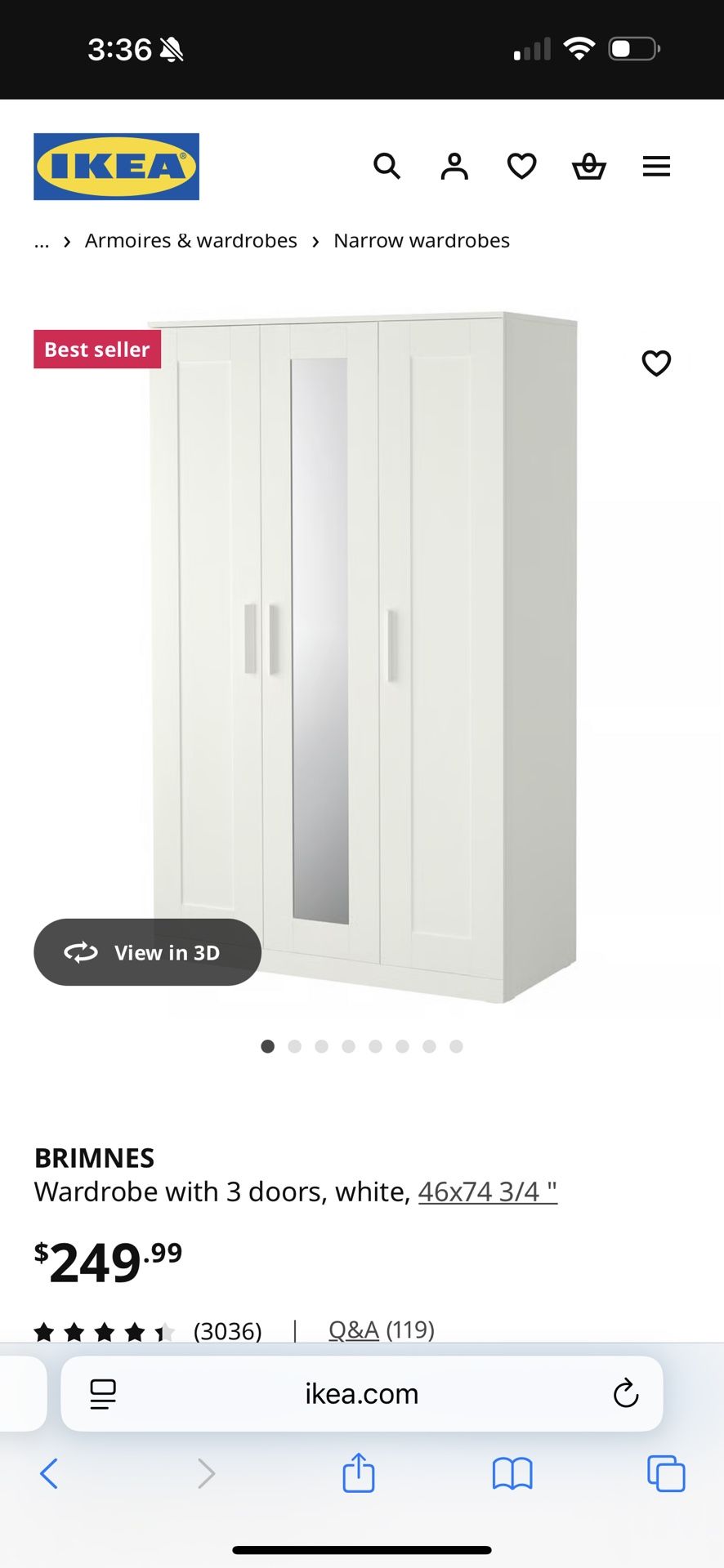
Task: Tap the ikea.com address bar
Action: coord(361,1393)
